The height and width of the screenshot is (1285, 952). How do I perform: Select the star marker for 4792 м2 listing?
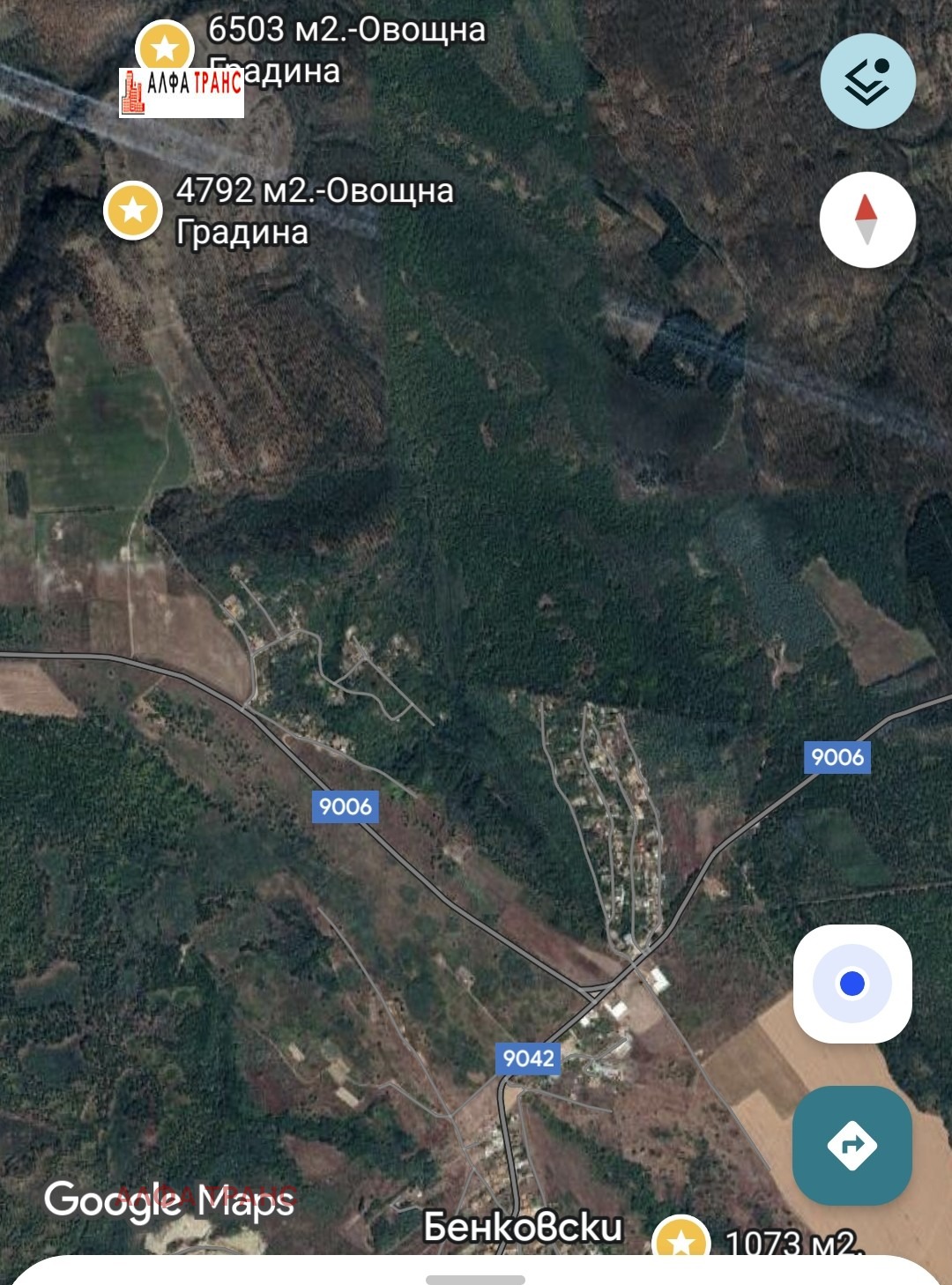point(132,212)
